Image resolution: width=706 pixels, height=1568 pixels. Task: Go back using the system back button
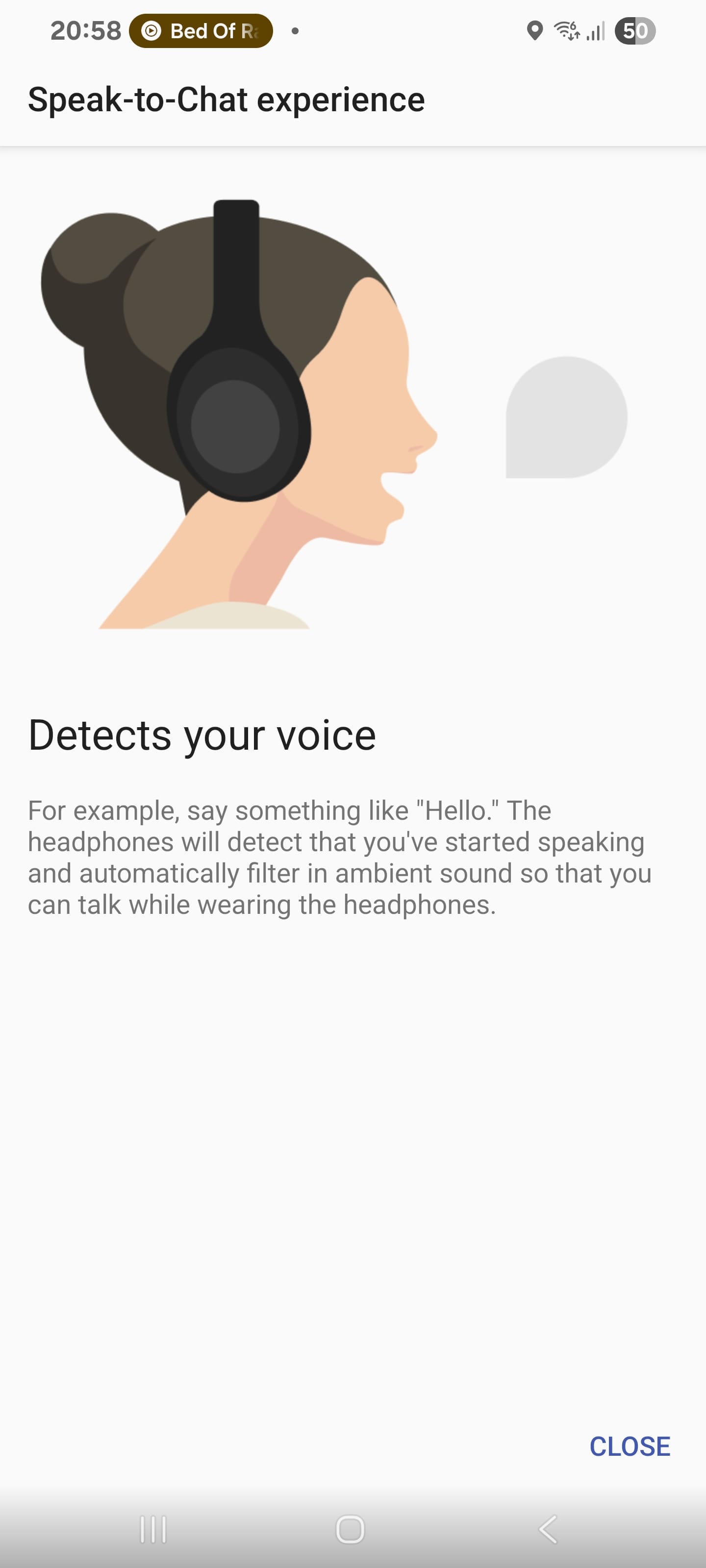(548, 1529)
